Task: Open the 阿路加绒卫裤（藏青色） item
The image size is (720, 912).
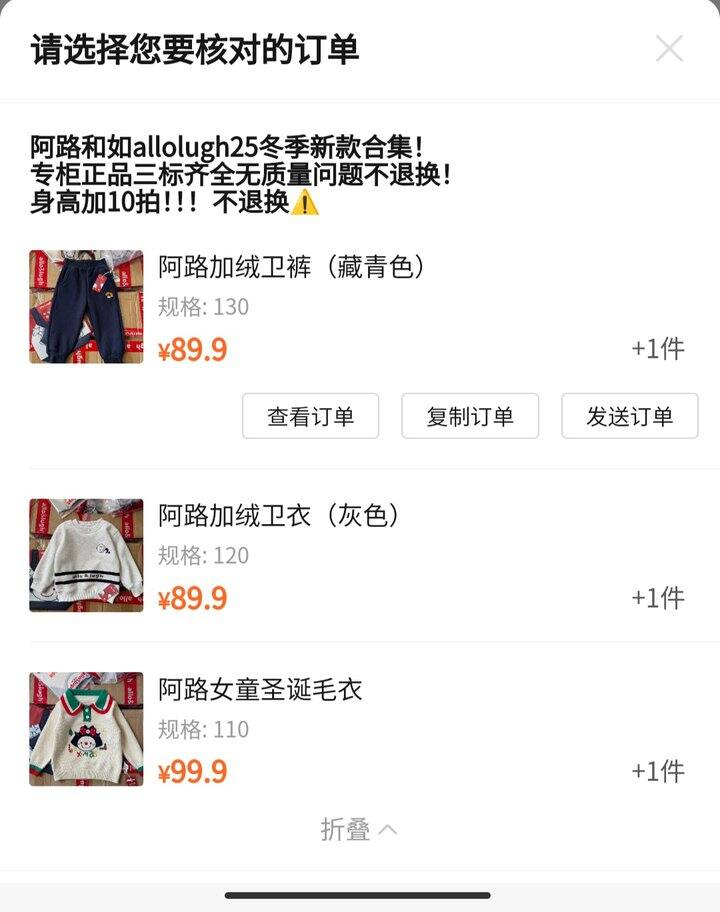Action: [x=293, y=267]
